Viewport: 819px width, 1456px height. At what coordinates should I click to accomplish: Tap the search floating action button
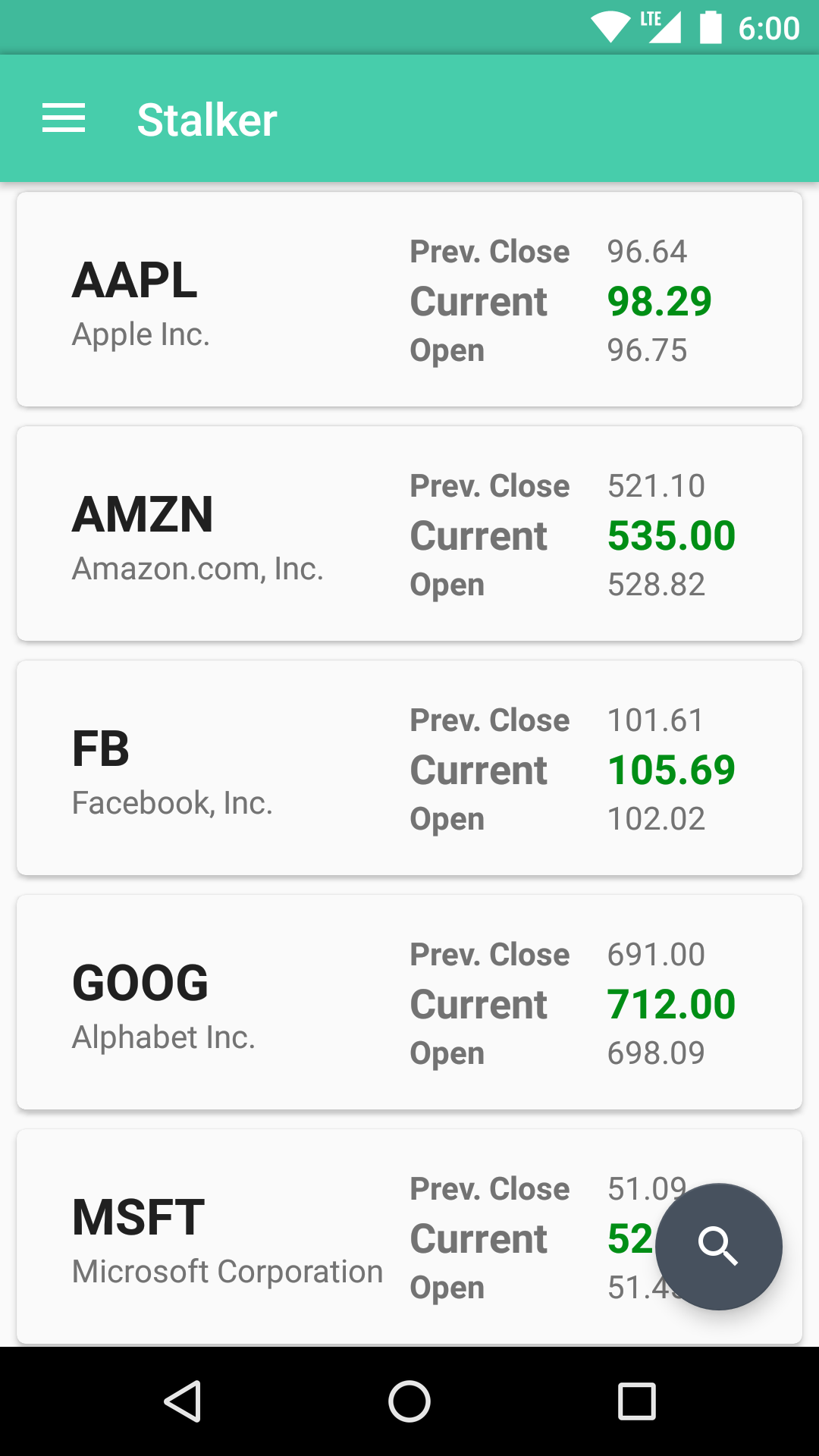coord(719,1246)
